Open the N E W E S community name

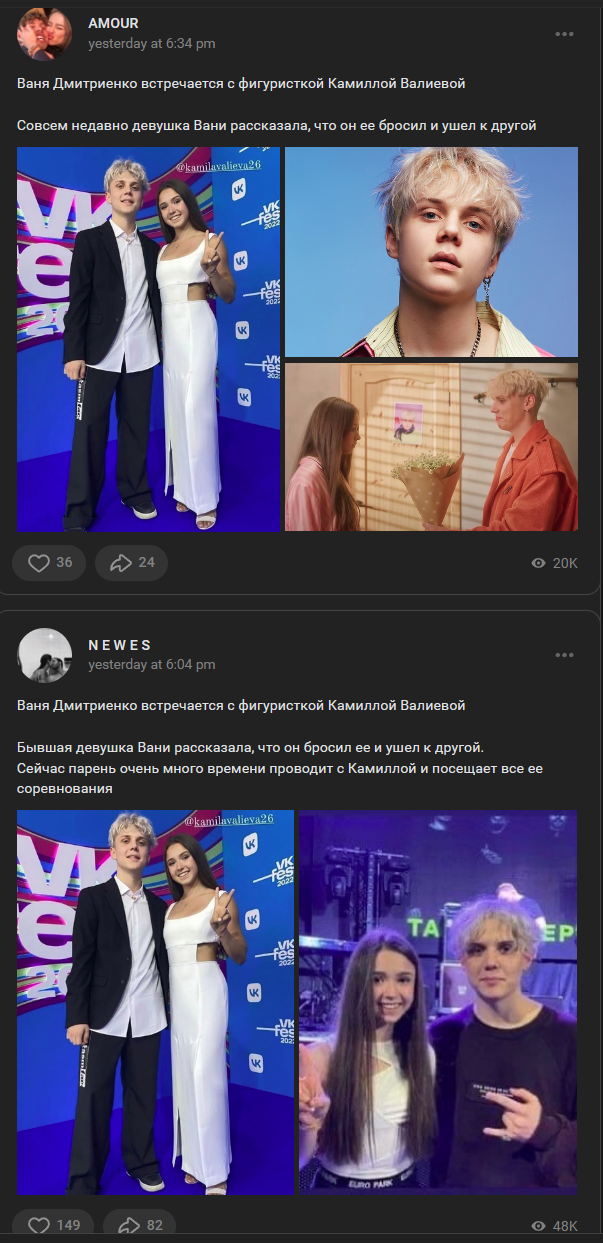click(x=120, y=645)
